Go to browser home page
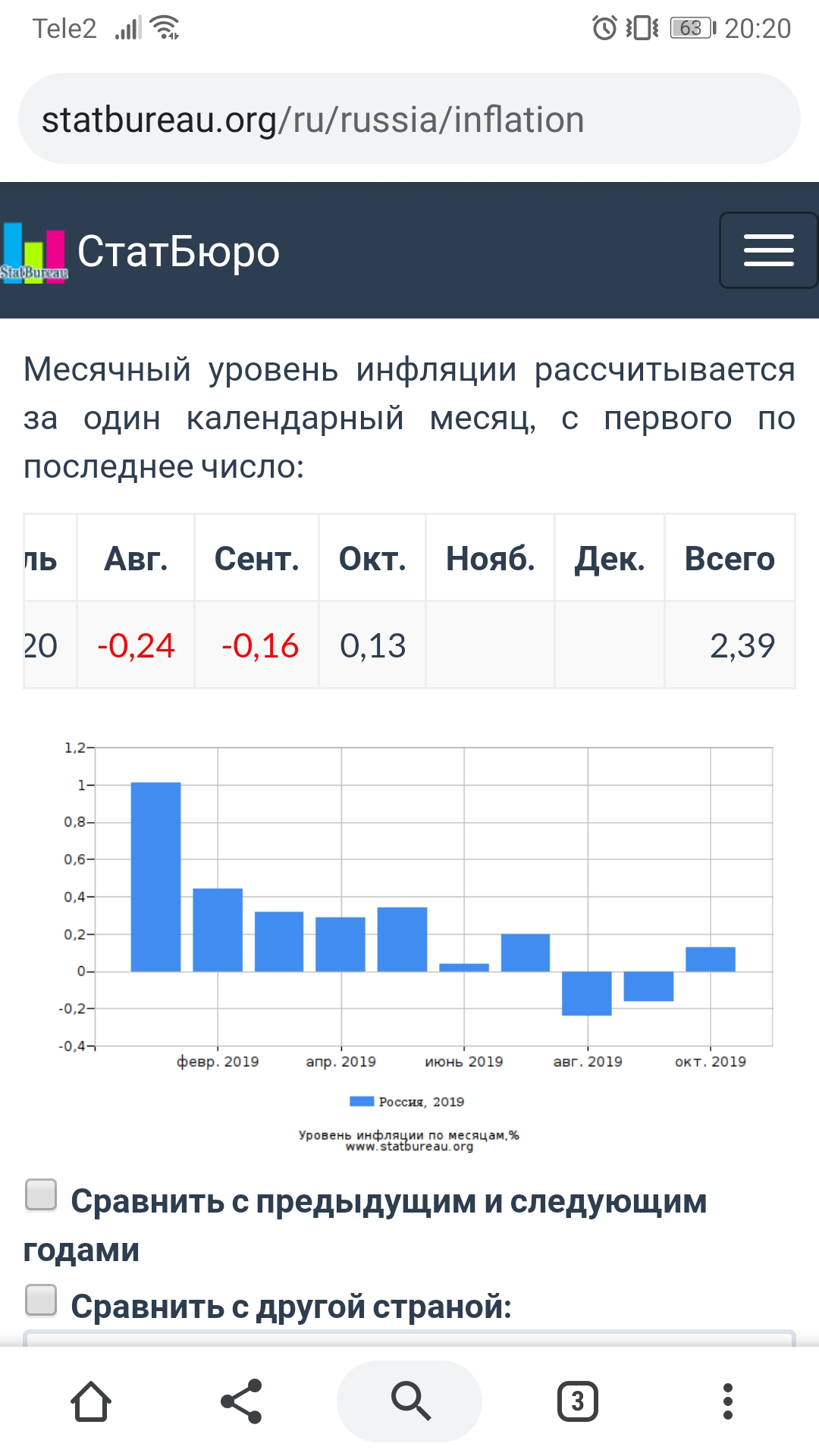Image resolution: width=819 pixels, height=1456 pixels. pyautogui.click(x=91, y=1401)
